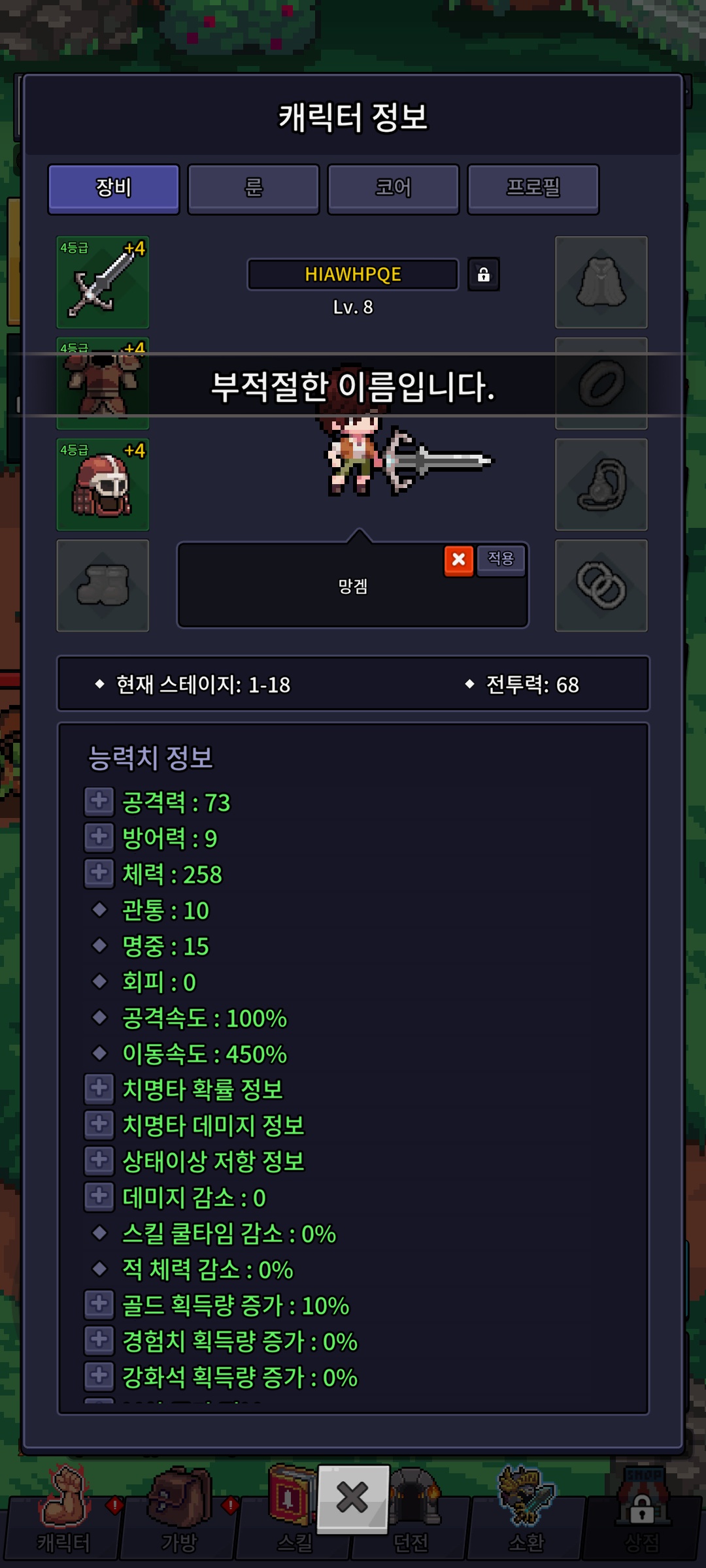The height and width of the screenshot is (1568, 706).
Task: Open the 프로필 tab
Action: 533,189
